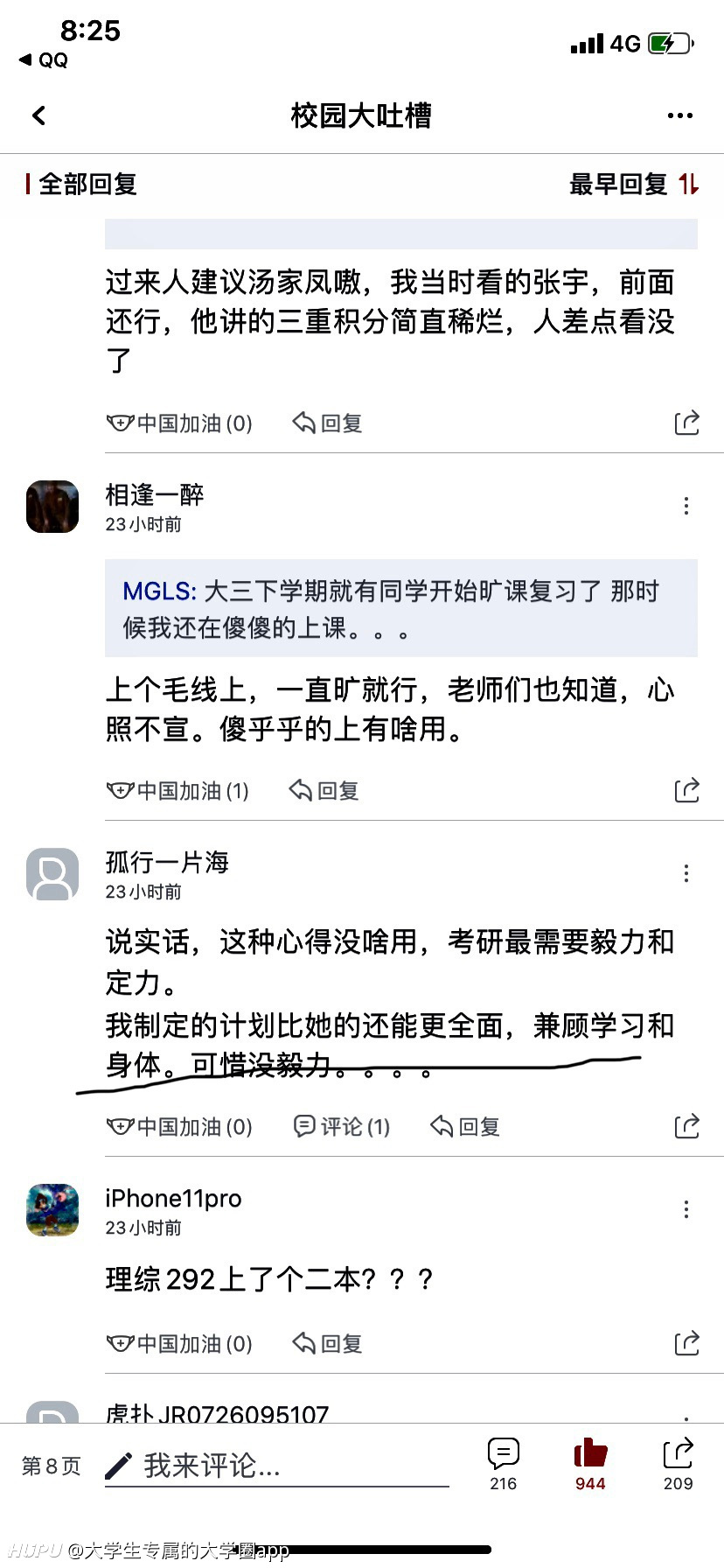
Task: Reply to 孤行一片海's comment
Action: point(465,1126)
